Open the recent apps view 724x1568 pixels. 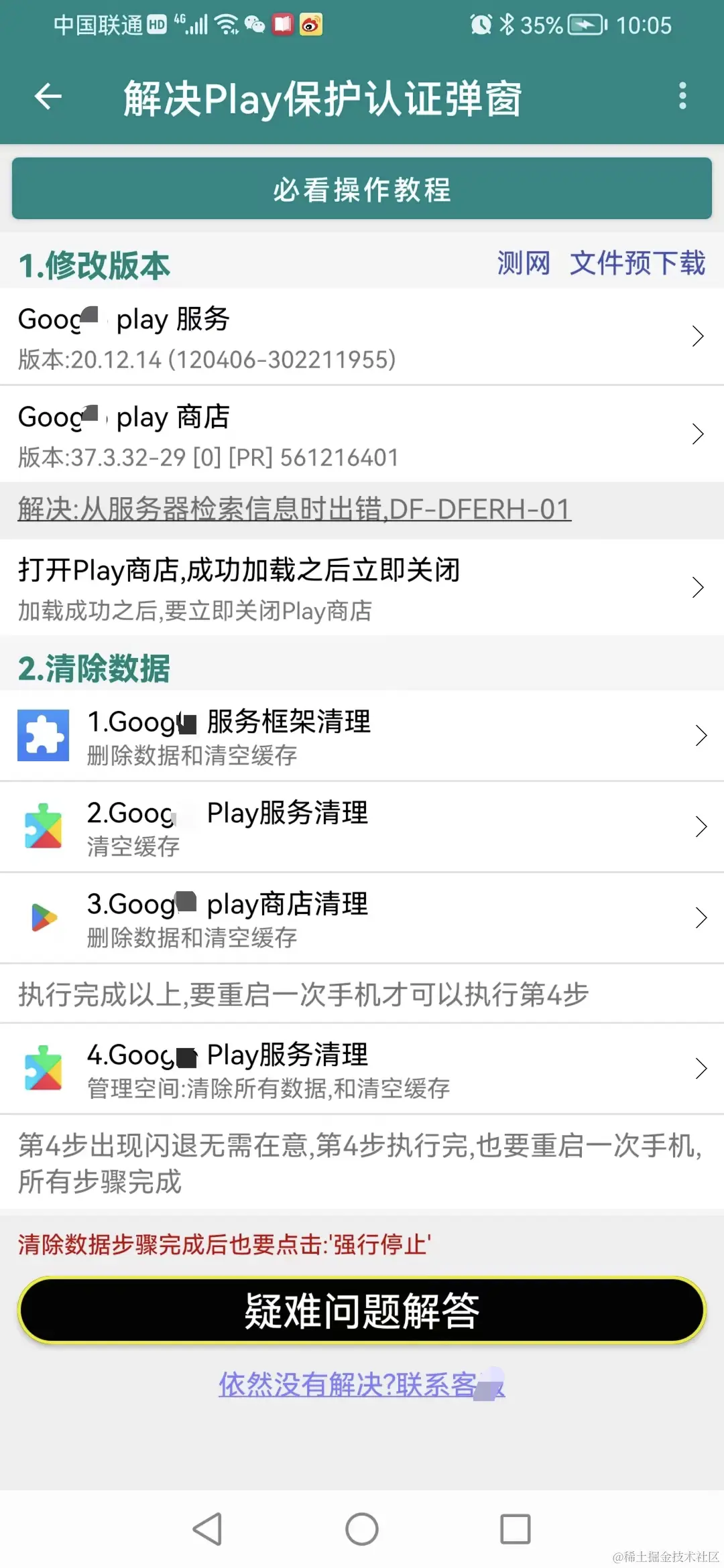coord(515,1529)
